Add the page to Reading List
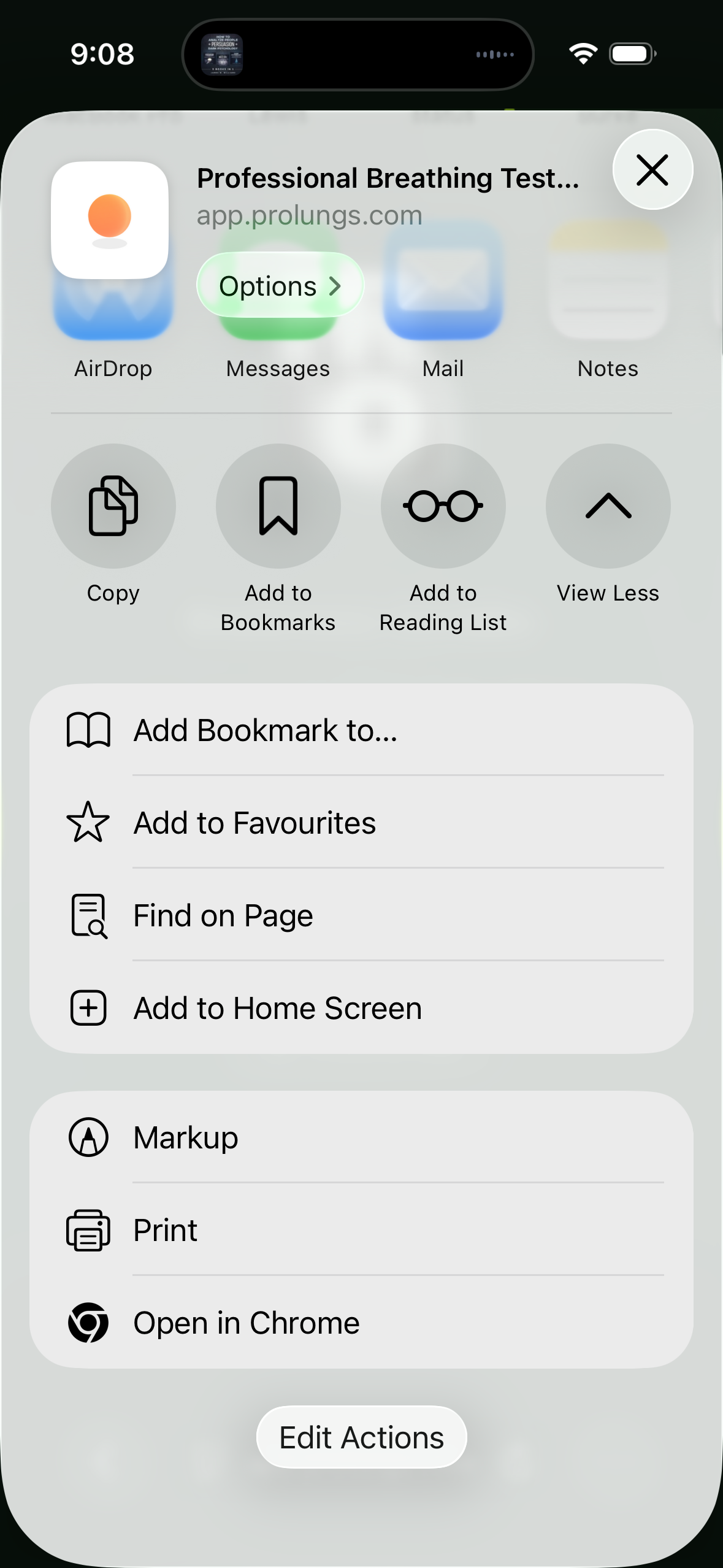This screenshot has width=723, height=1568. 442,504
